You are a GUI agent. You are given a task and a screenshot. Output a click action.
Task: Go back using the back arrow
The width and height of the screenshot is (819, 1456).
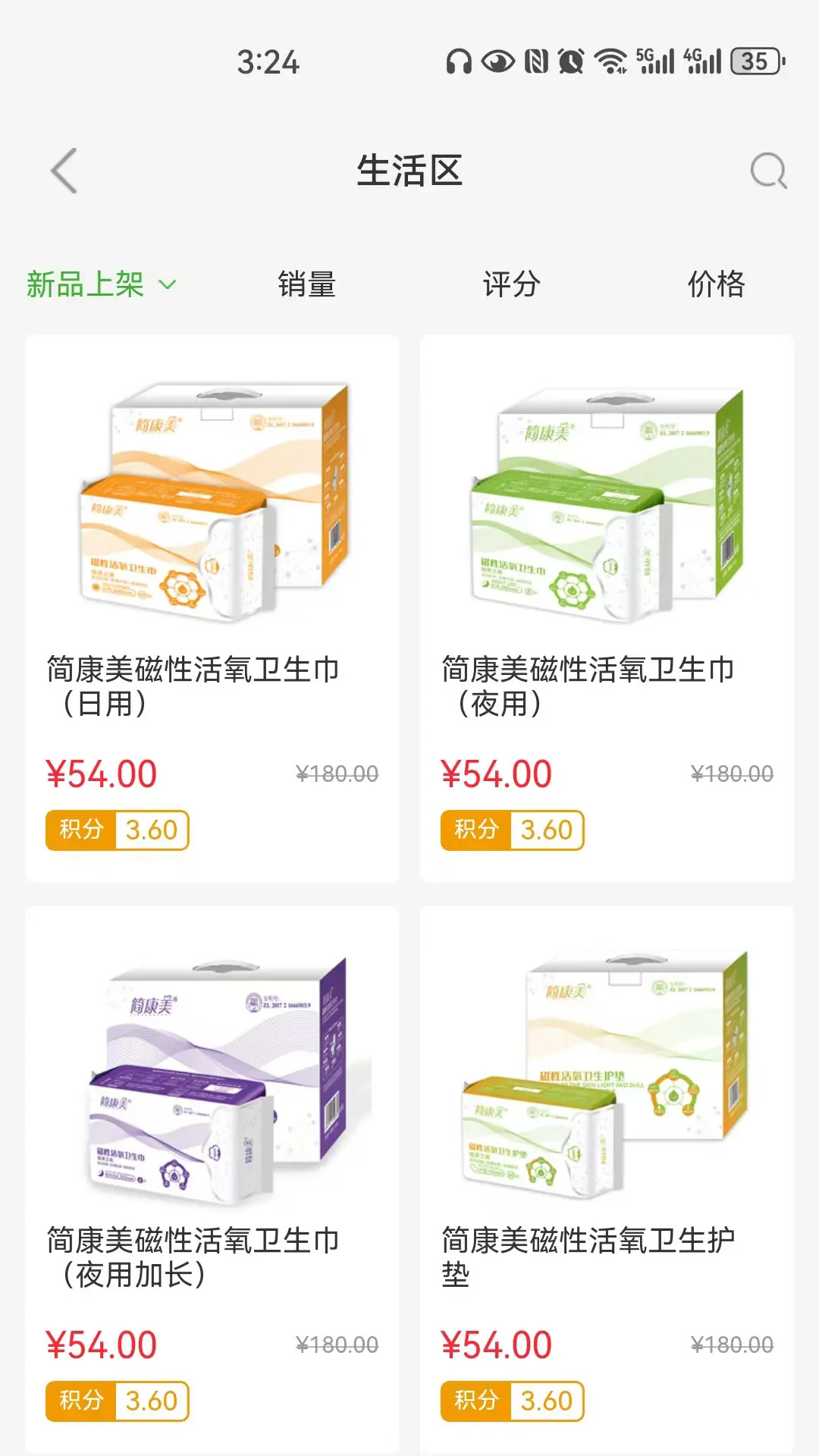(x=64, y=171)
